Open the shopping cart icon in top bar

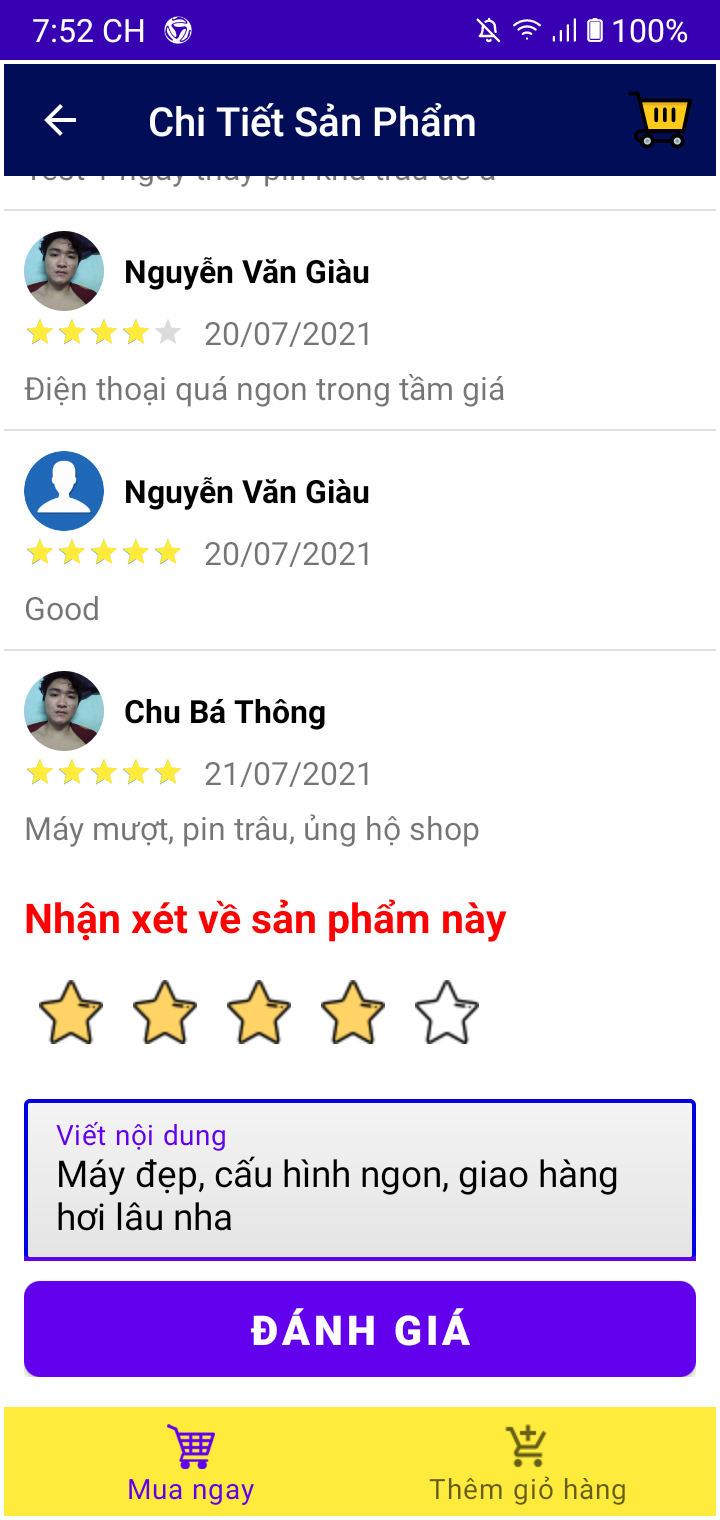(x=661, y=120)
